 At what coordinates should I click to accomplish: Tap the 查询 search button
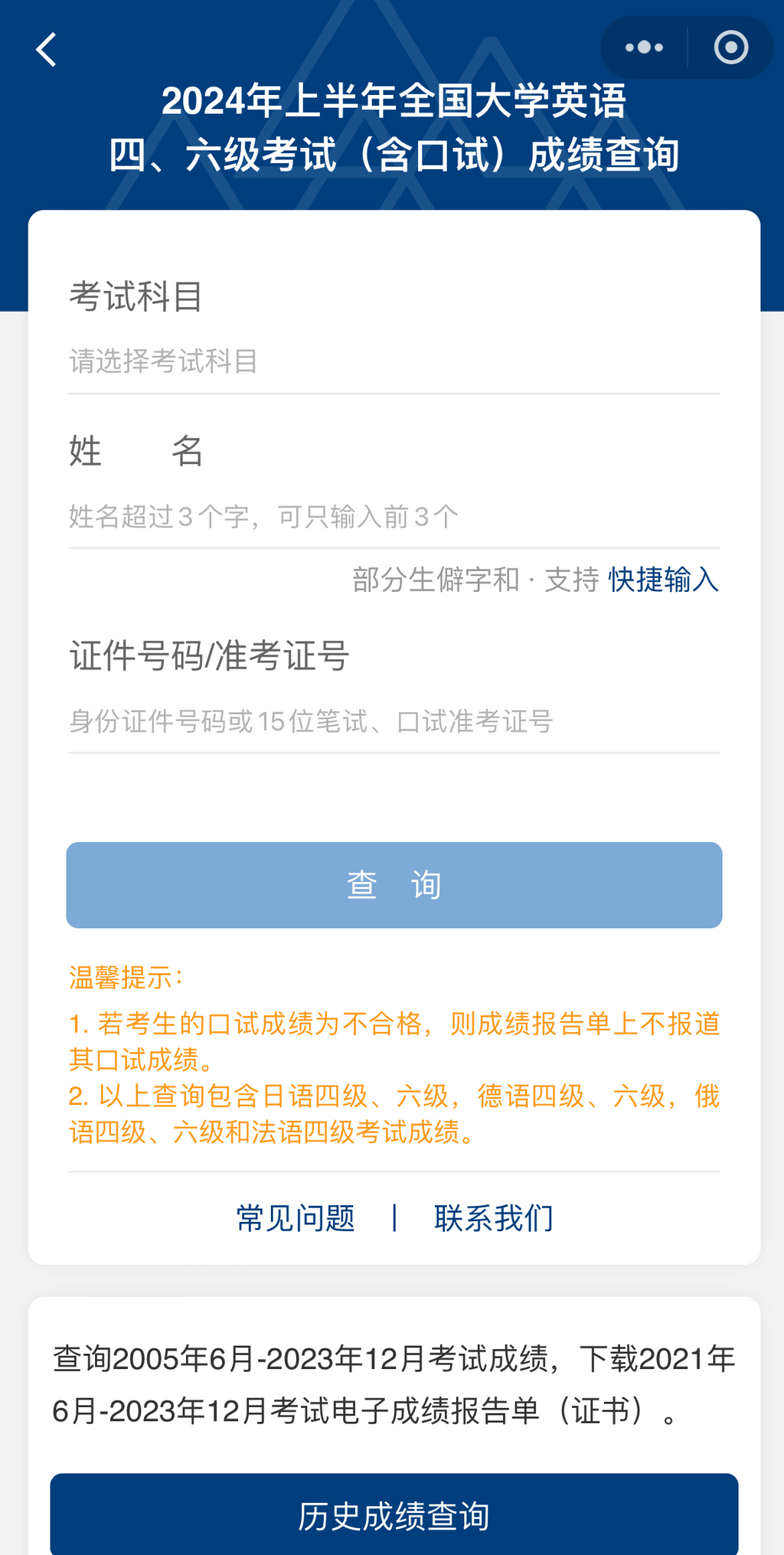point(394,885)
